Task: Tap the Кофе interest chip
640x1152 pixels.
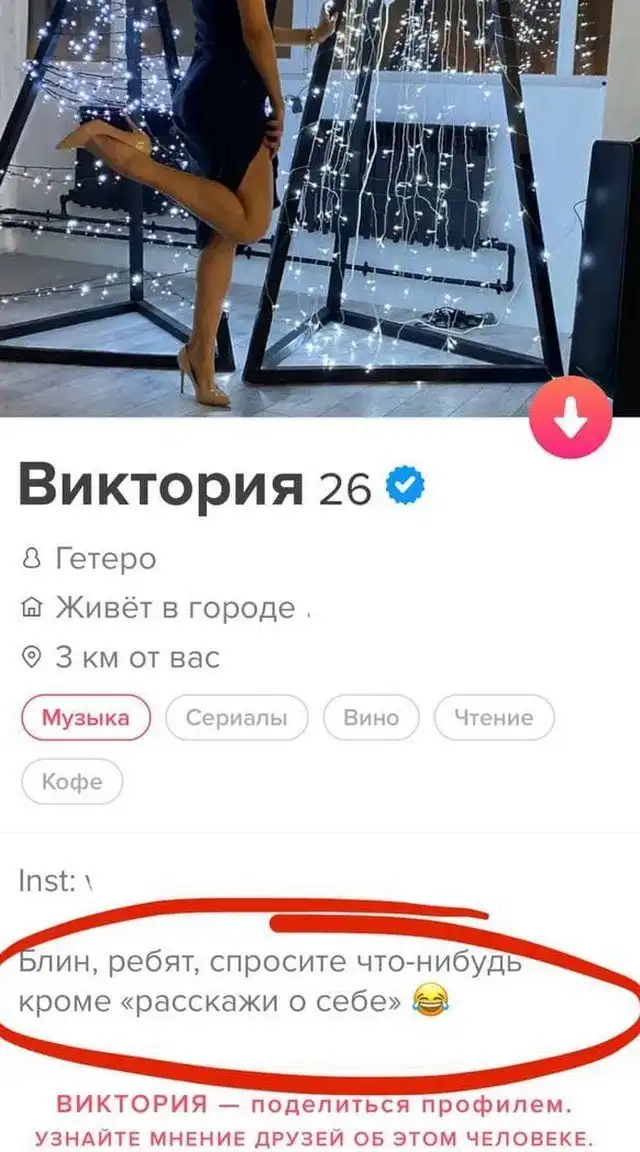Action: [x=72, y=781]
